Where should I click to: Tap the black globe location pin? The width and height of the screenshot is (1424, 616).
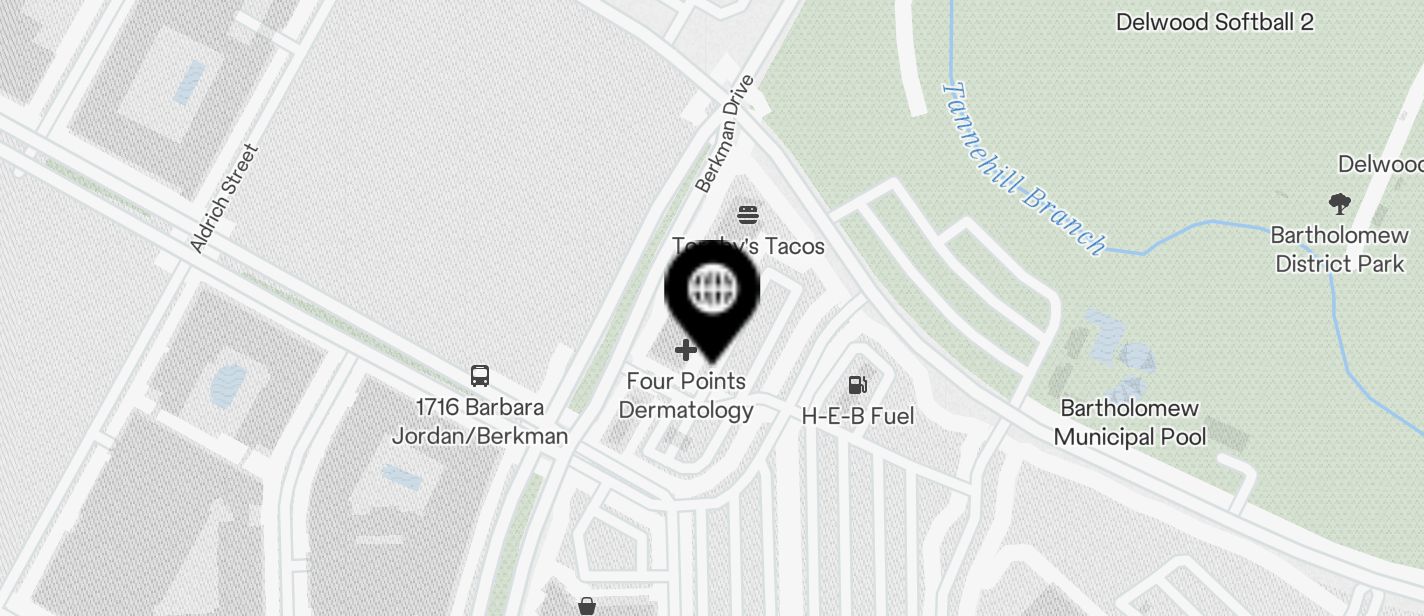click(713, 291)
